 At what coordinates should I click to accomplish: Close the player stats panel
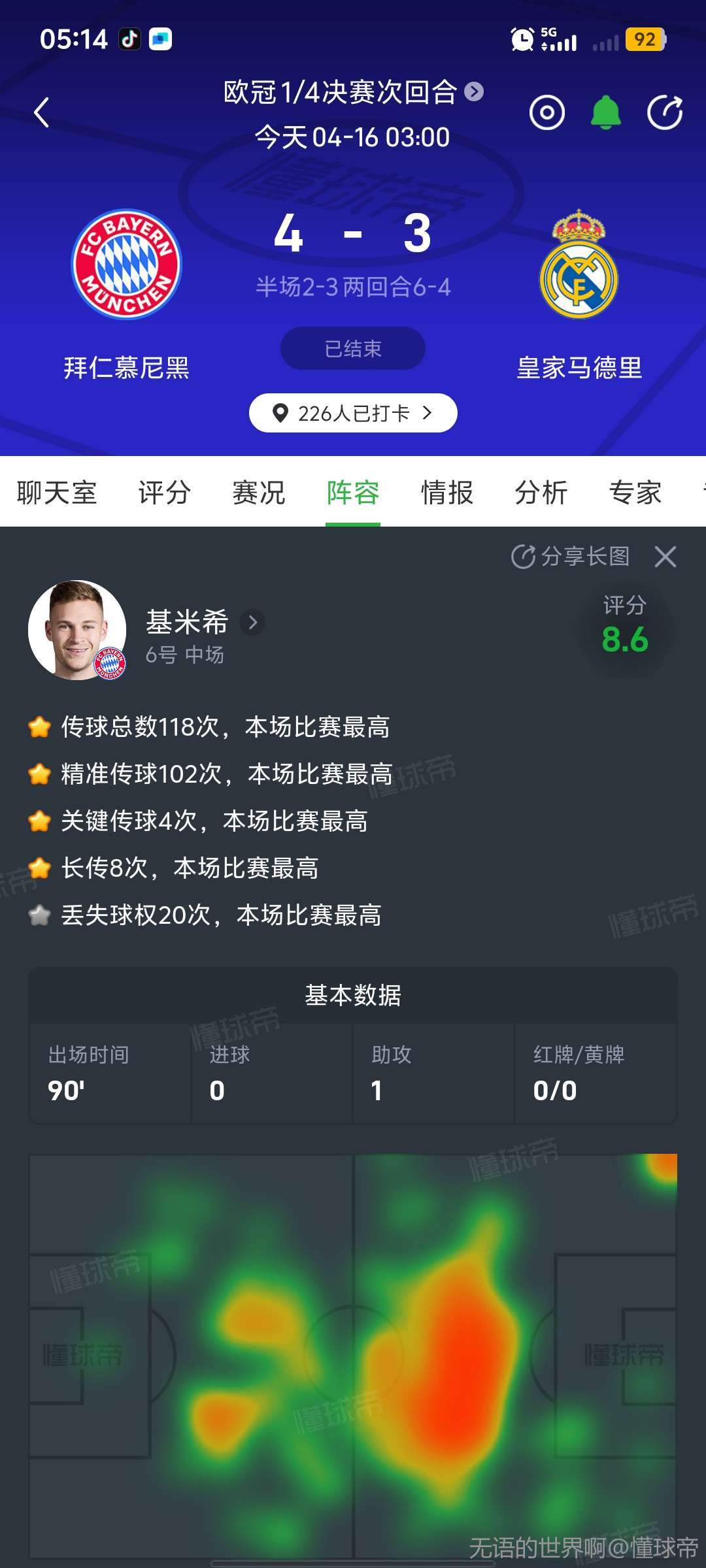click(x=665, y=557)
